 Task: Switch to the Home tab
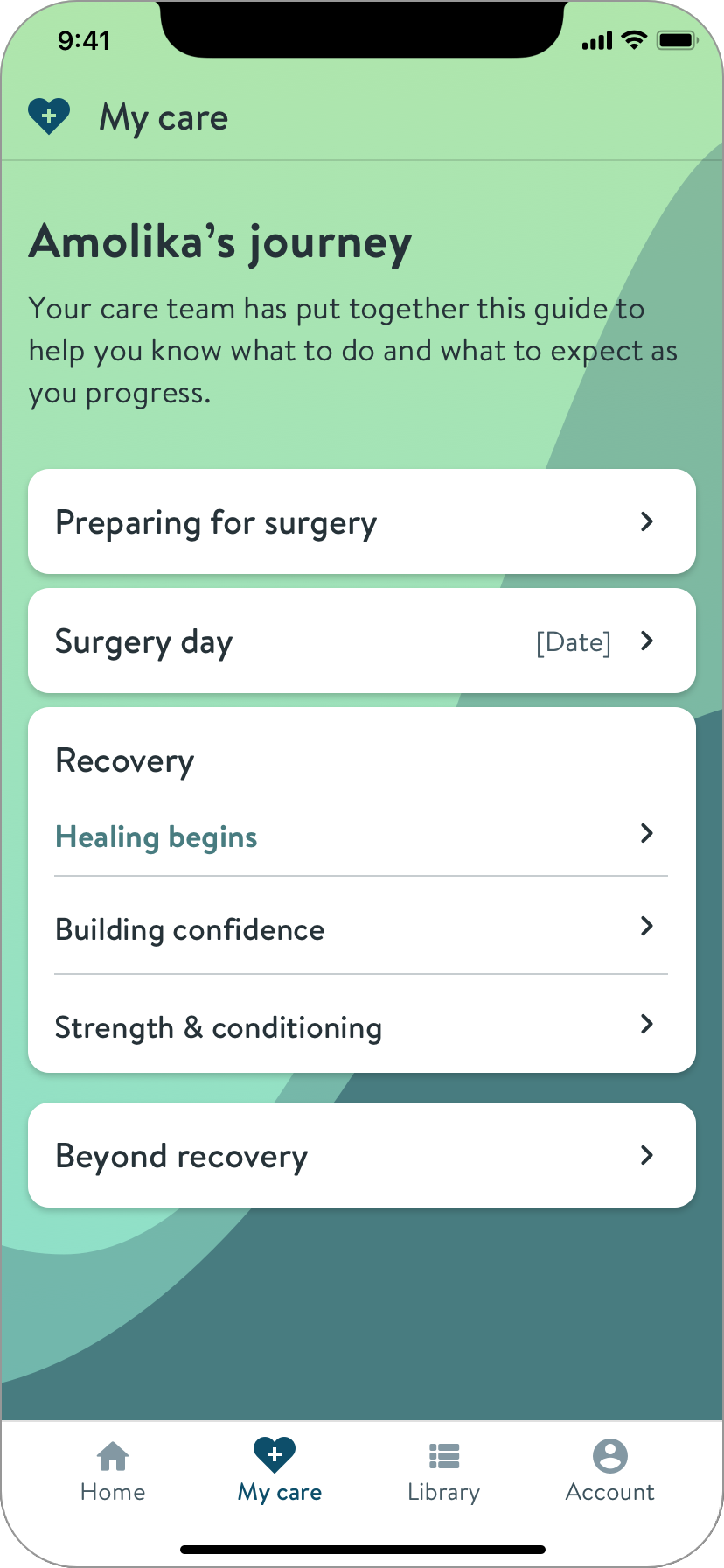click(x=113, y=1472)
